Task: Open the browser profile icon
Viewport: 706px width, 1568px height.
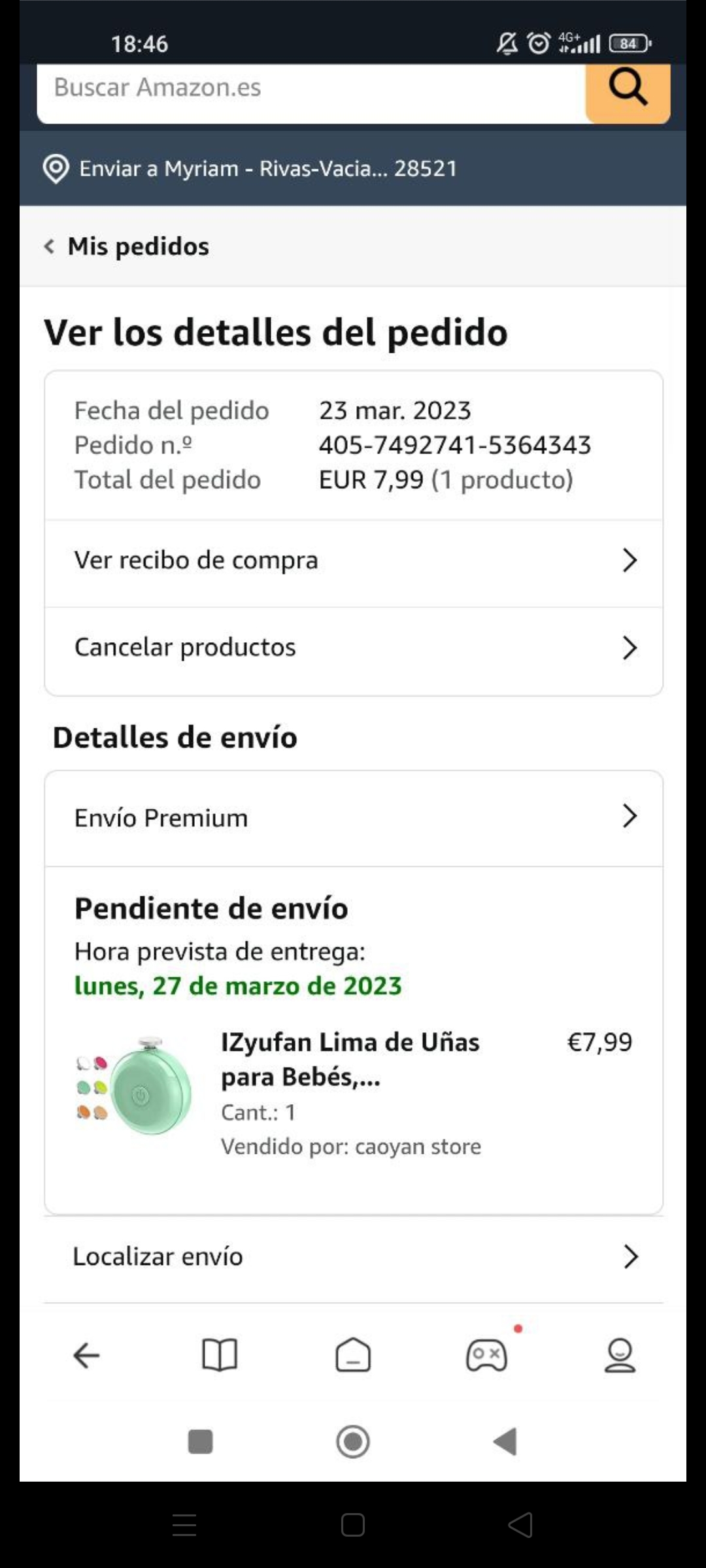Action: 619,1356
